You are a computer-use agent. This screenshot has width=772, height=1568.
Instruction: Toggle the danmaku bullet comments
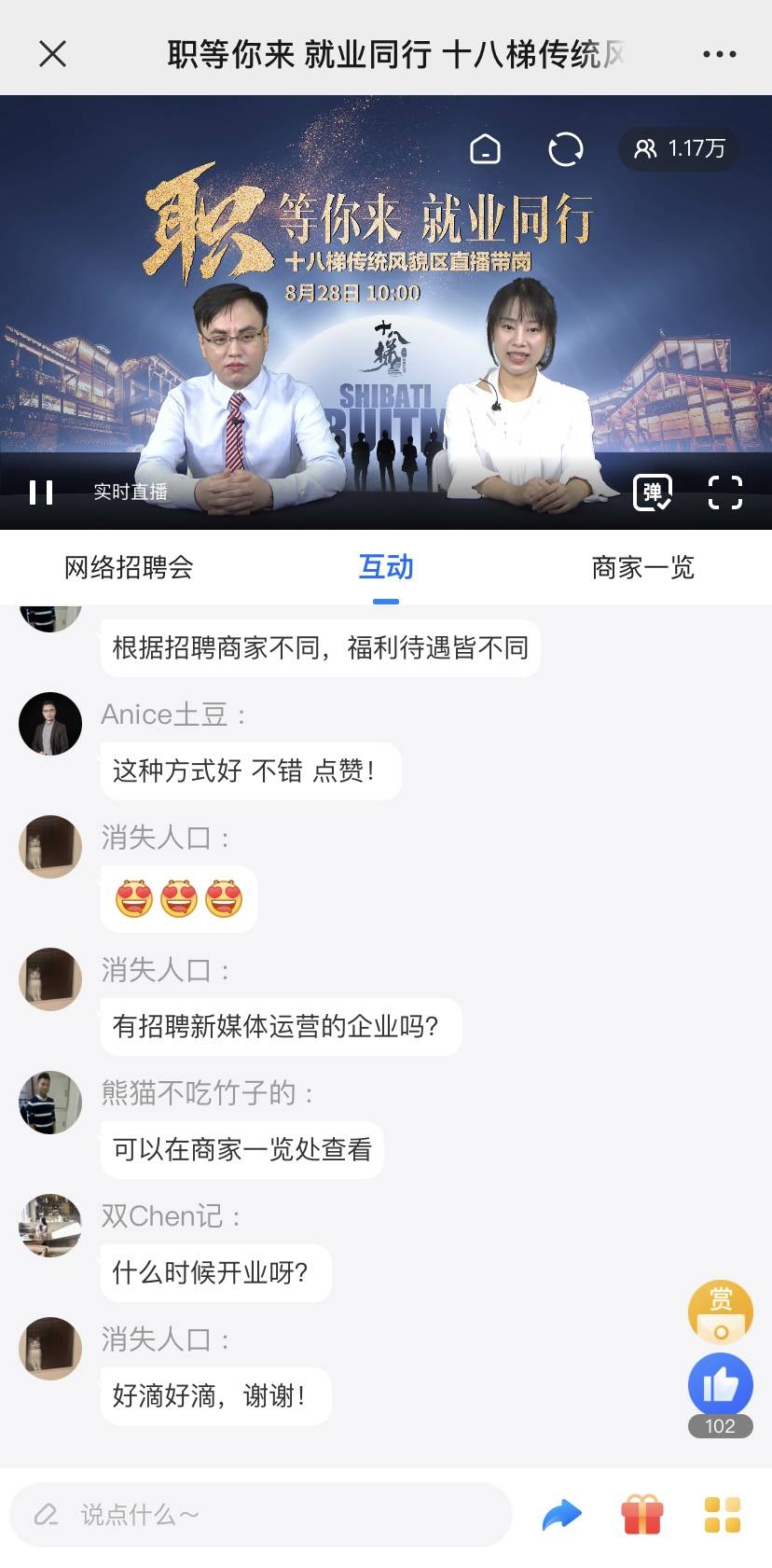pyautogui.click(x=652, y=492)
